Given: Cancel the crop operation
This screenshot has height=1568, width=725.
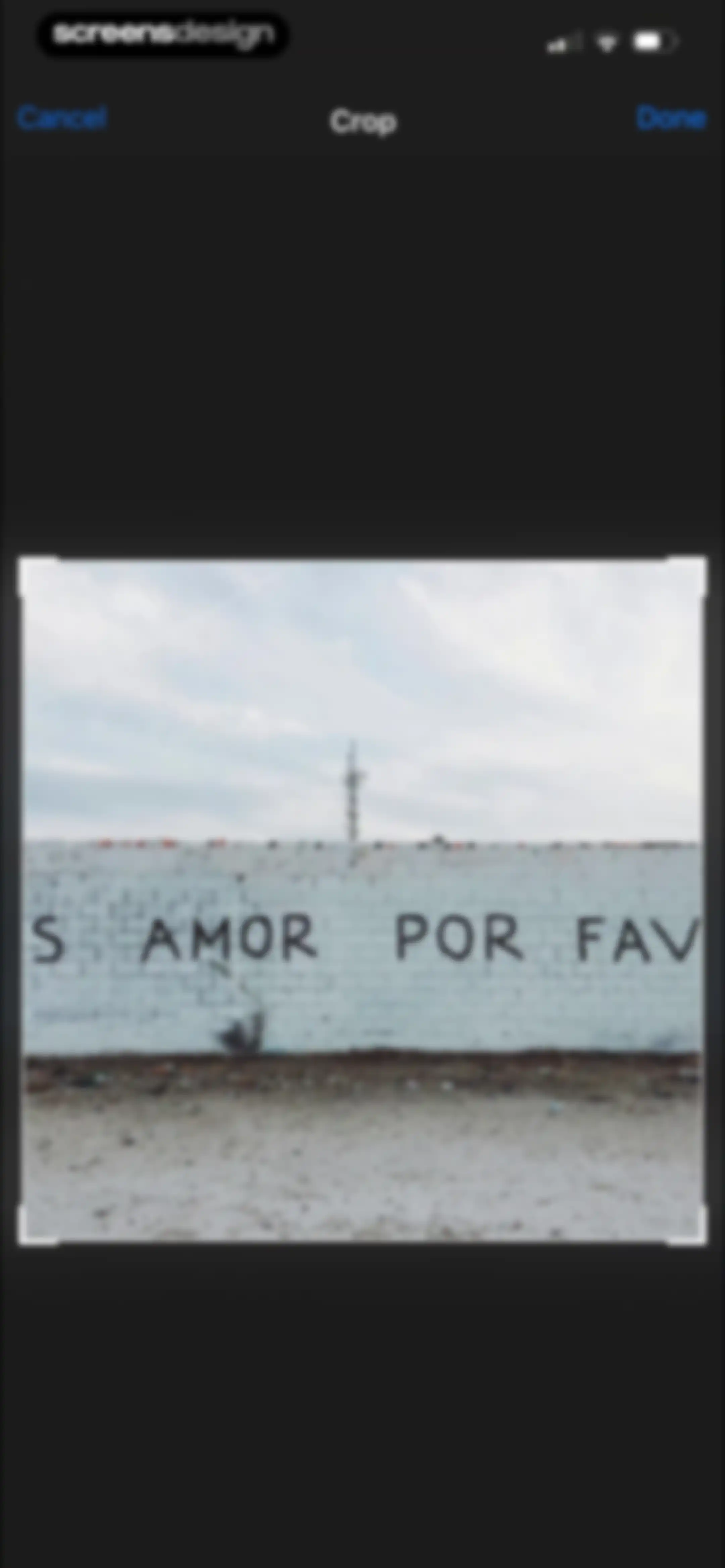Looking at the screenshot, I should [62, 118].
